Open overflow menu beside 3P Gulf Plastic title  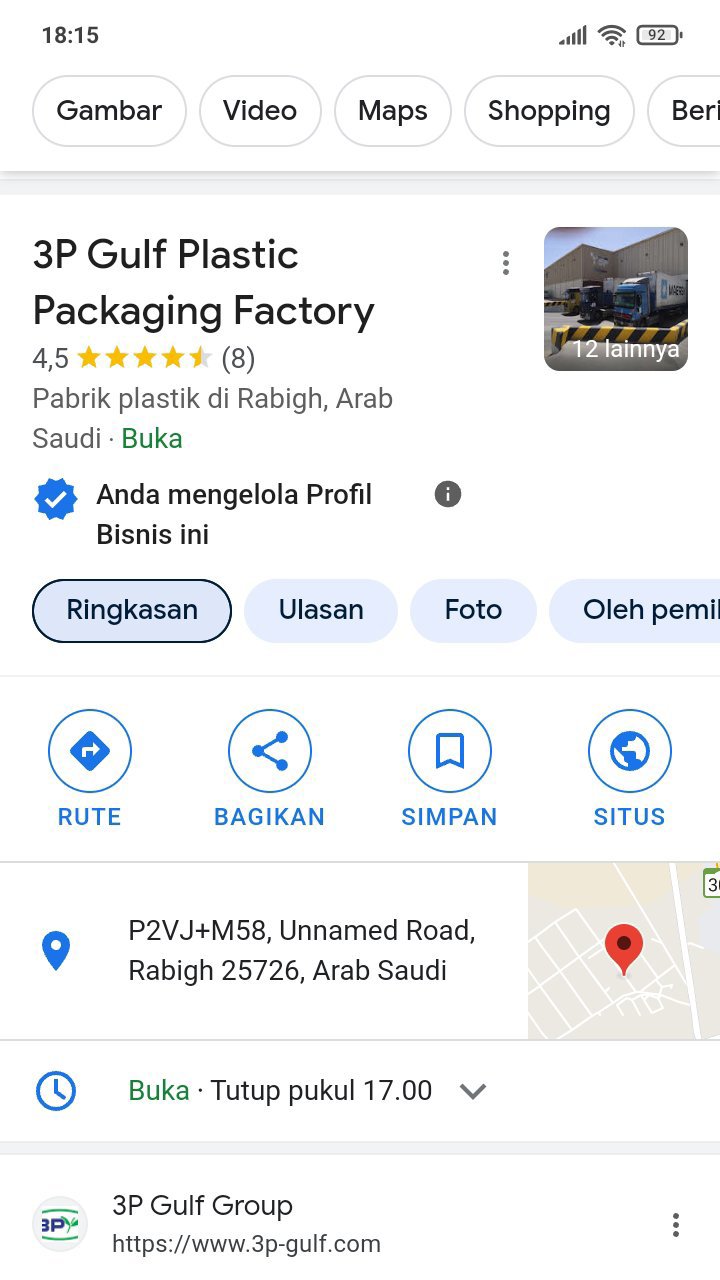(x=506, y=263)
